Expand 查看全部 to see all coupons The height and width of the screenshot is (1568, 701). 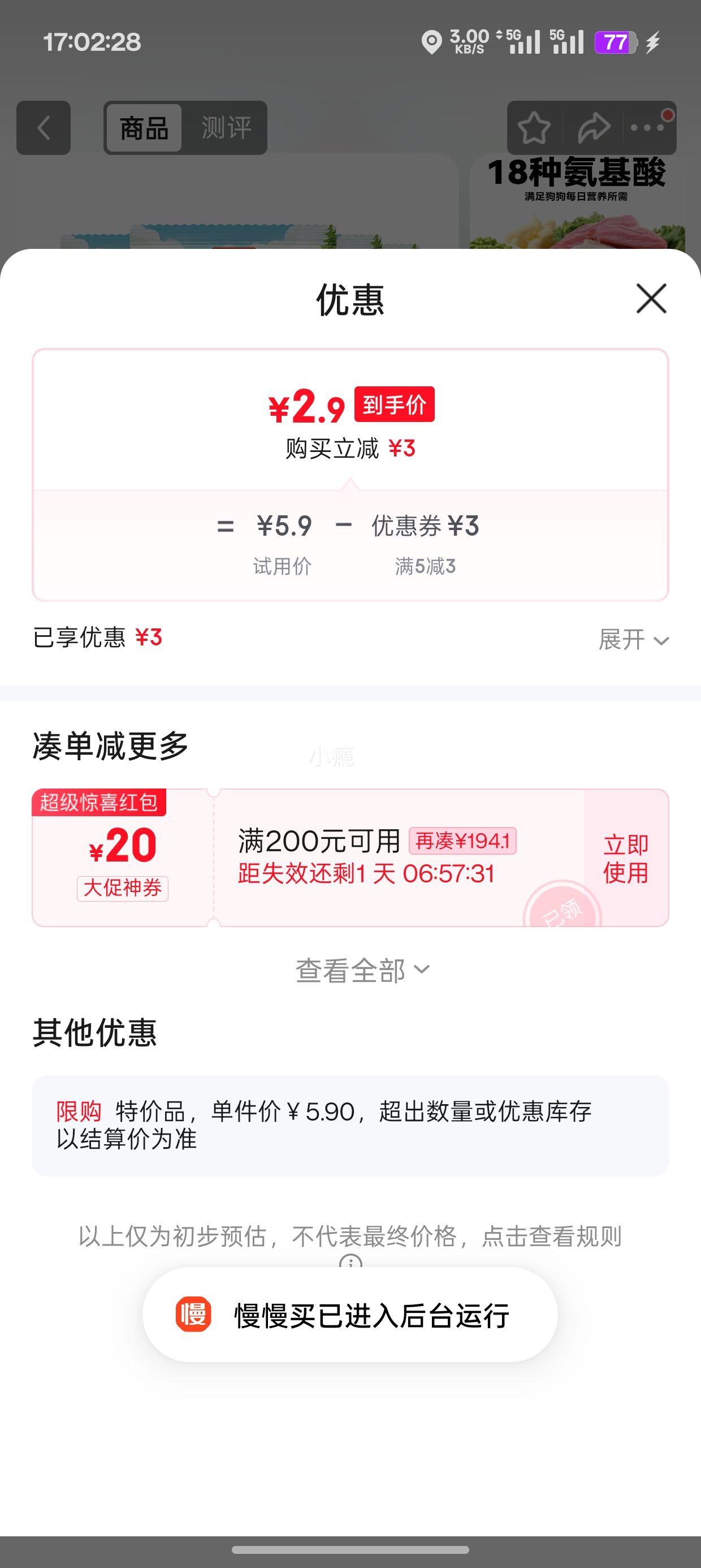coord(362,970)
